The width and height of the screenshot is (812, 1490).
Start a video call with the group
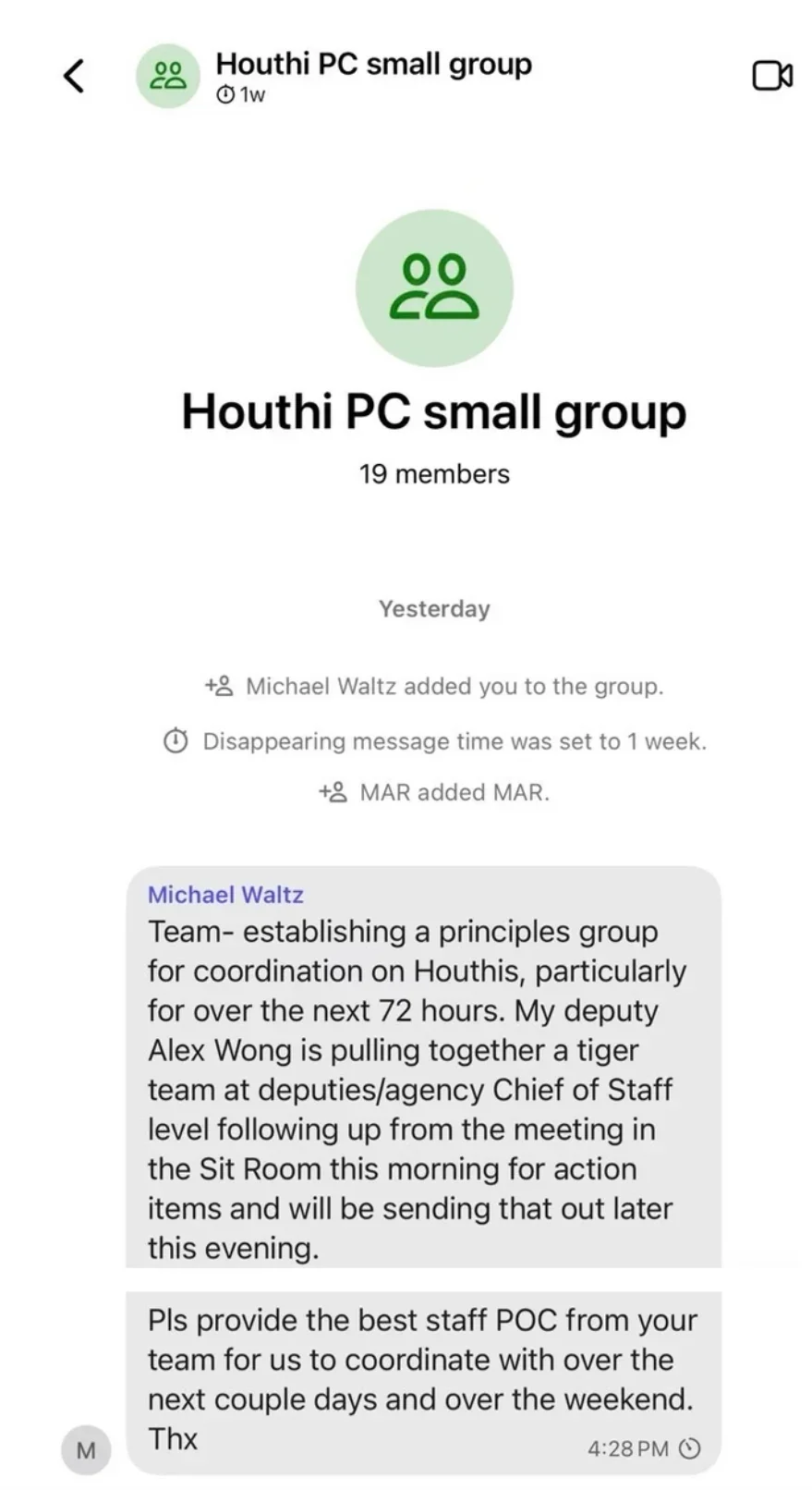(x=772, y=76)
